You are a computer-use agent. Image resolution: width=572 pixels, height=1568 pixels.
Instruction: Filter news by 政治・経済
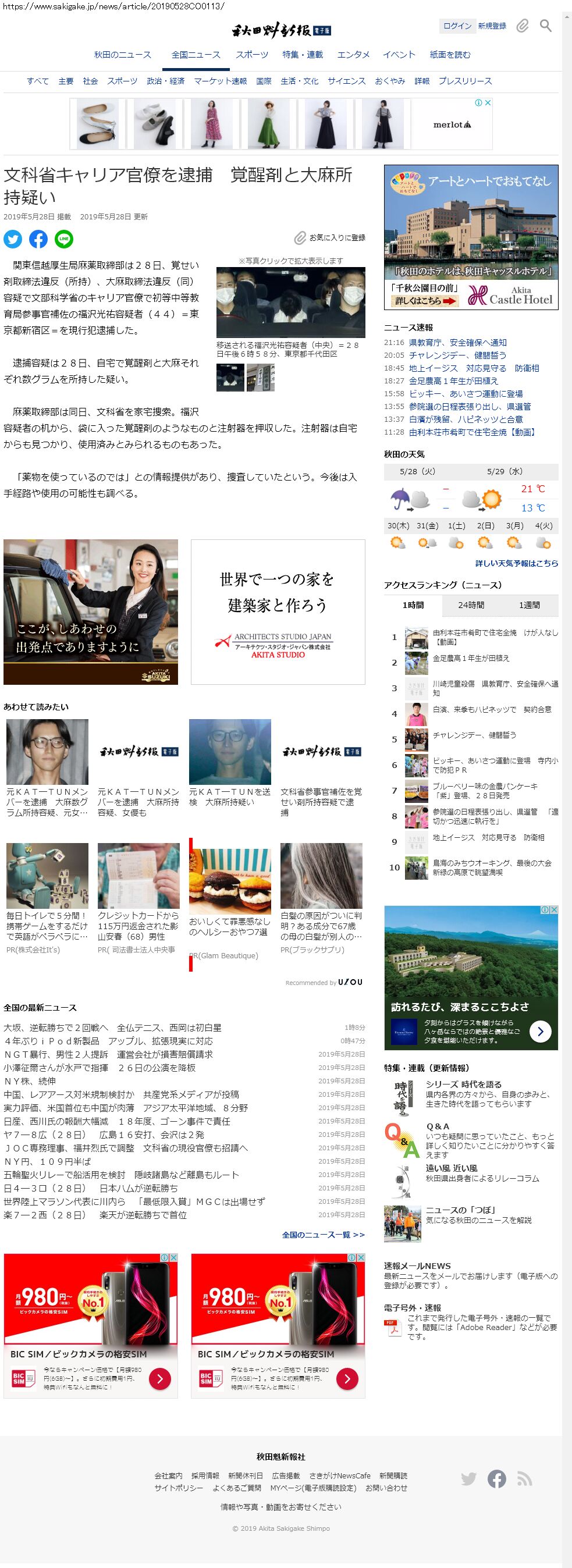[x=165, y=81]
